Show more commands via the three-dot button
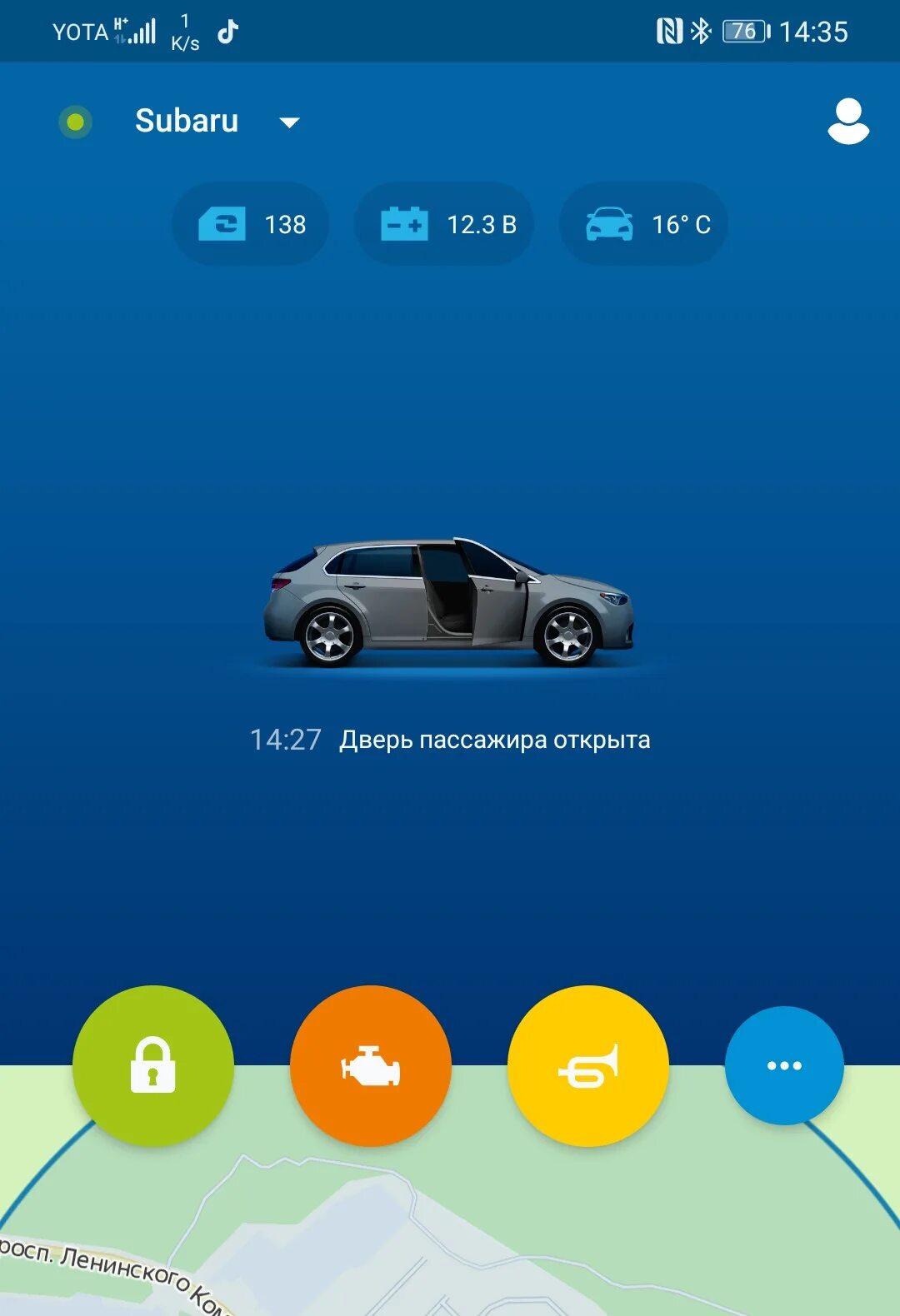The height and width of the screenshot is (1316, 900). point(784,1065)
